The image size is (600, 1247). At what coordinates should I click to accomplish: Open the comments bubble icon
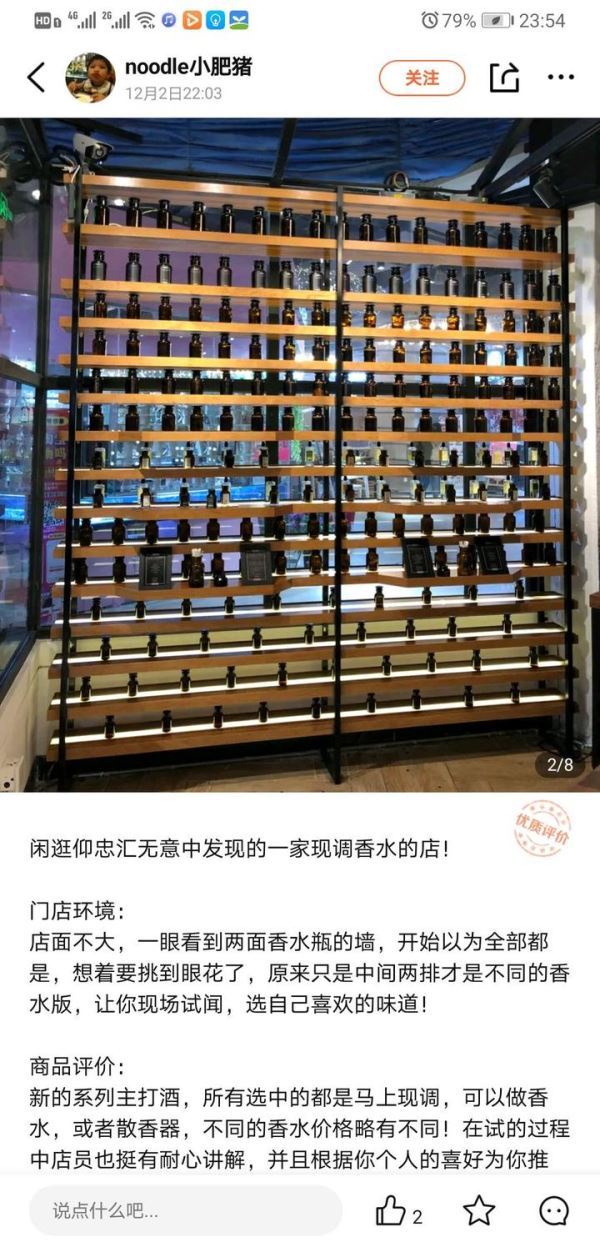coord(554,1211)
